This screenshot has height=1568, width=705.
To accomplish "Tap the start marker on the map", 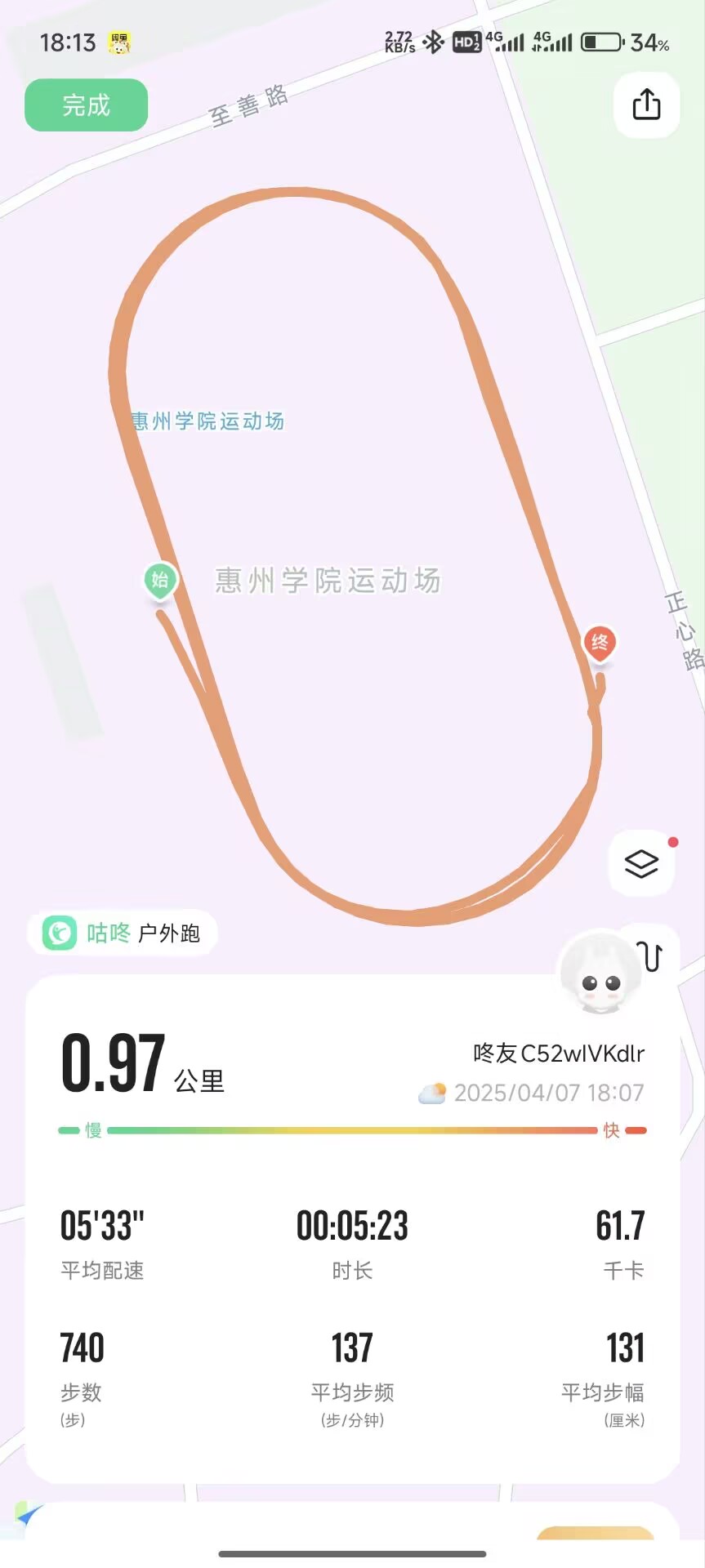I will click(160, 581).
